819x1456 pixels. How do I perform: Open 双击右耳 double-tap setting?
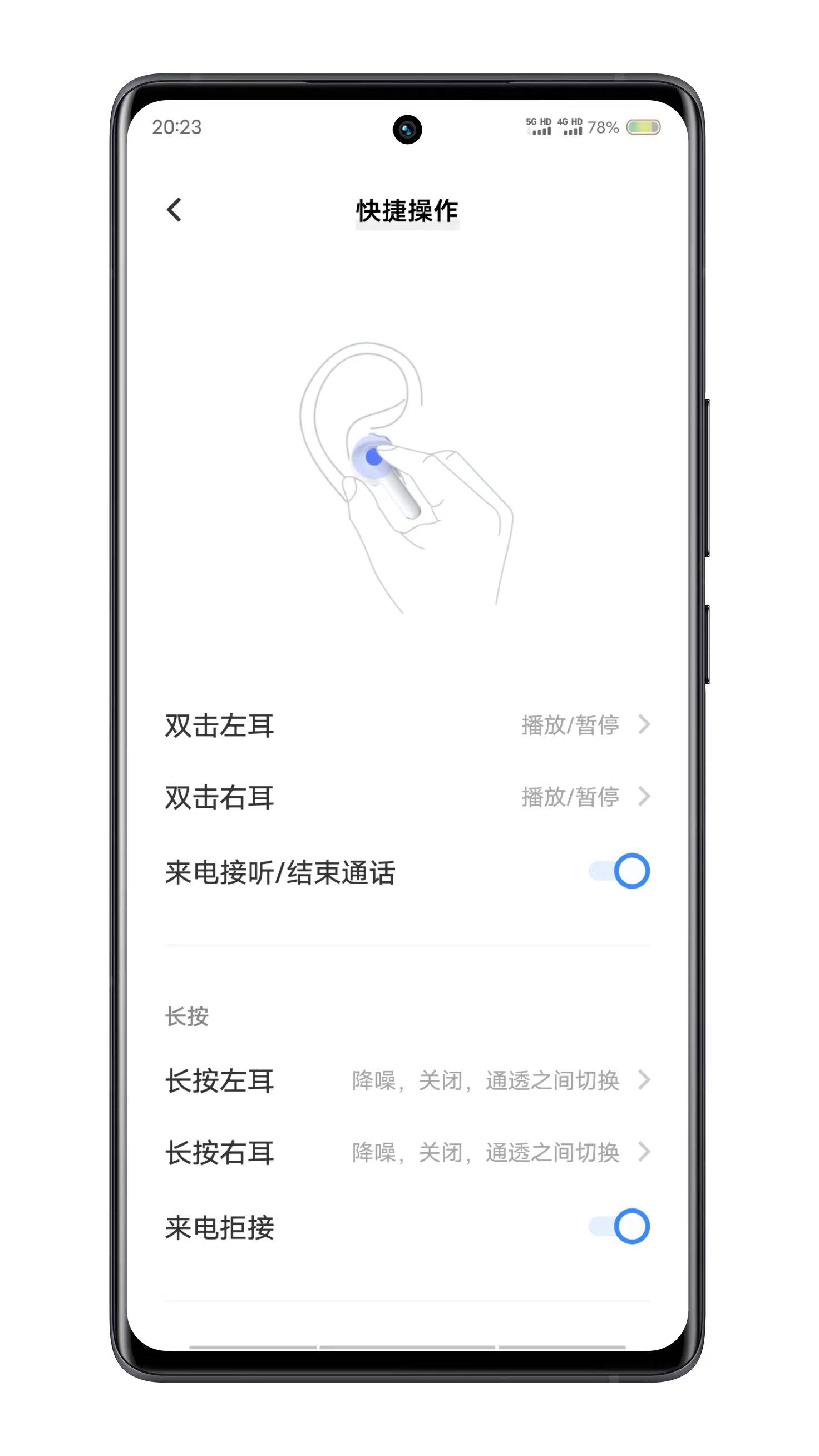pyautogui.click(x=407, y=797)
